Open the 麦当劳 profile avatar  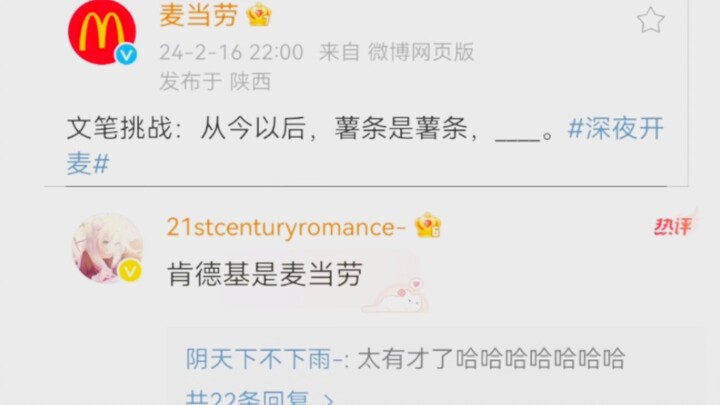click(x=101, y=31)
